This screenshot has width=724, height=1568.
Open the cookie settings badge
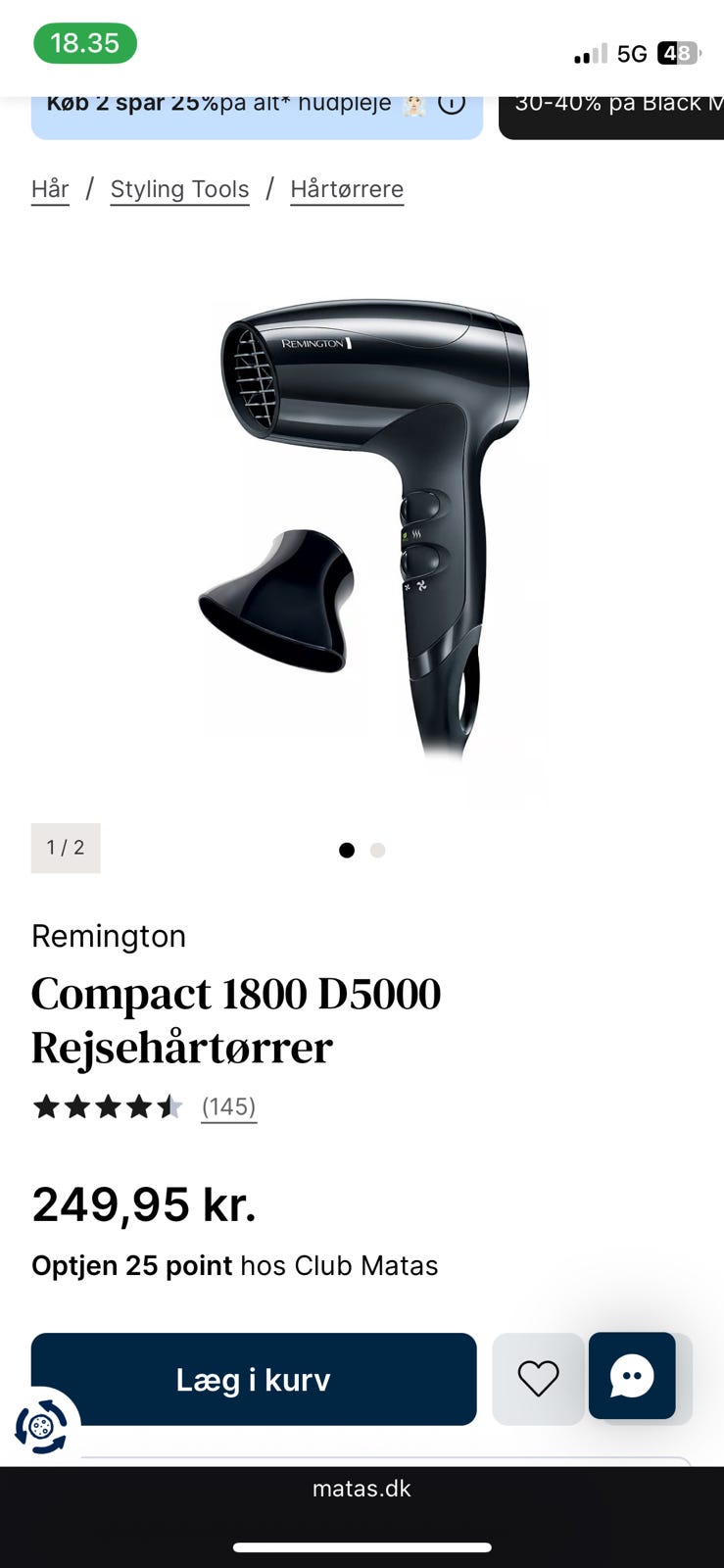click(41, 1427)
